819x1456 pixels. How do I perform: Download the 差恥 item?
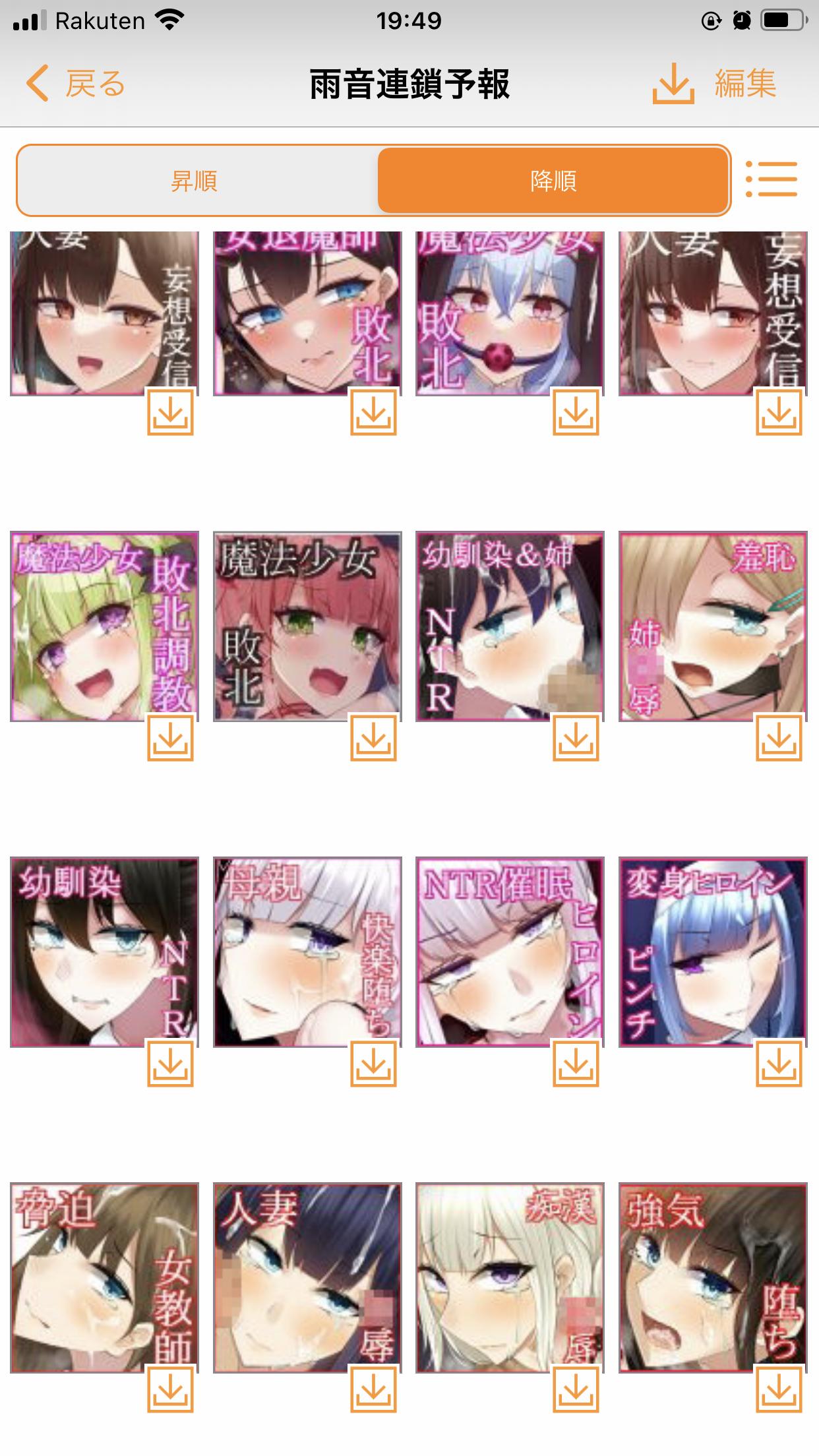click(x=779, y=738)
